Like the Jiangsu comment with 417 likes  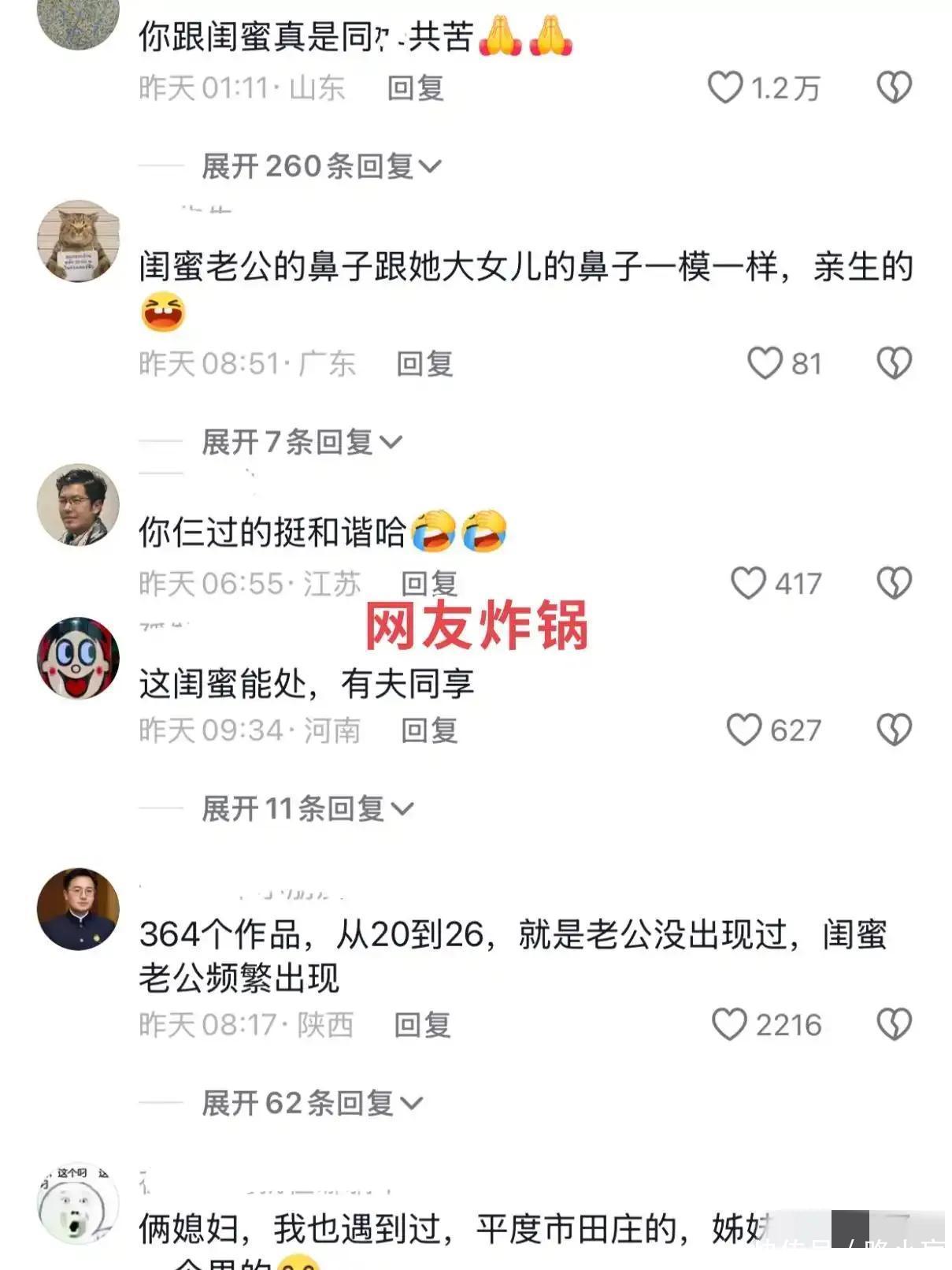747,583
